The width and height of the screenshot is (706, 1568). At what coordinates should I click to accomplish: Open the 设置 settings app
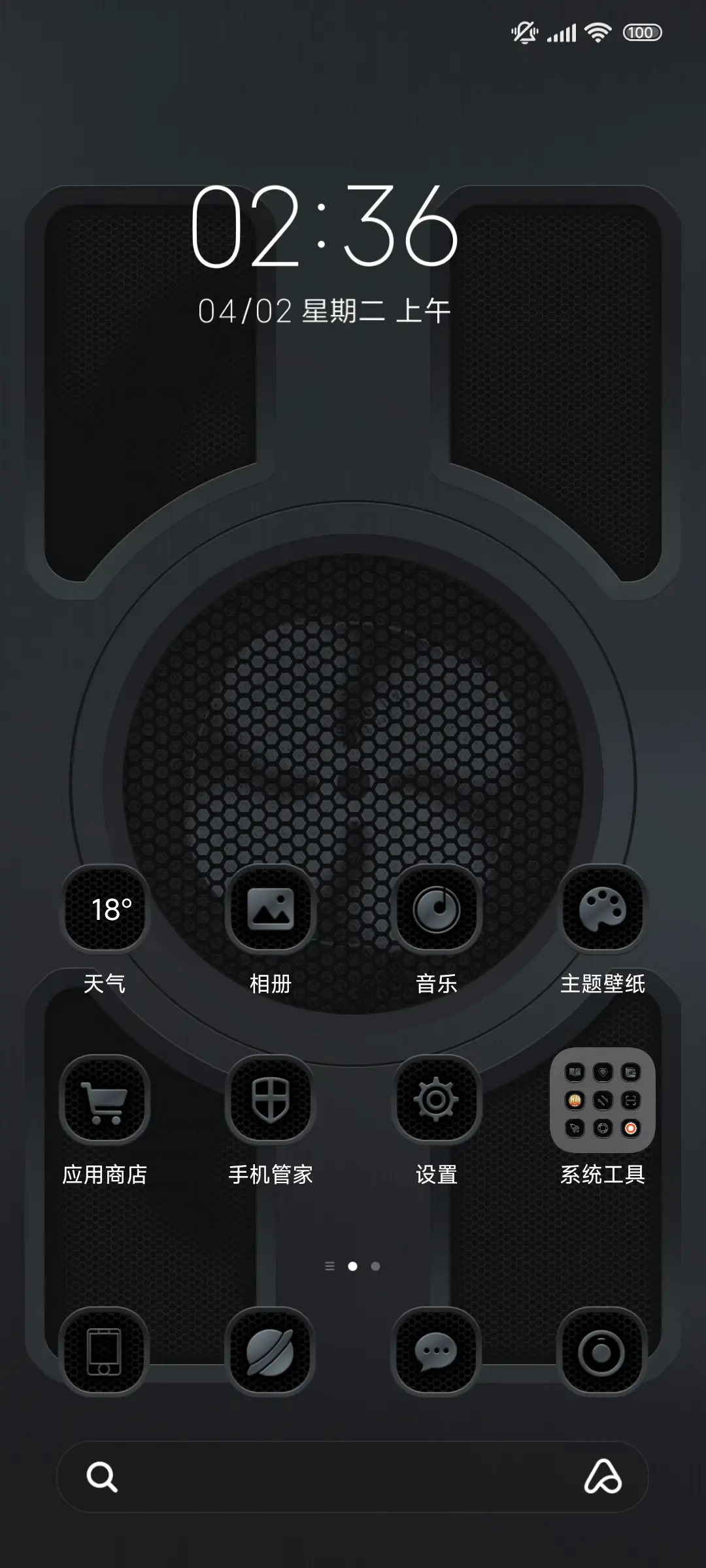tap(437, 1101)
